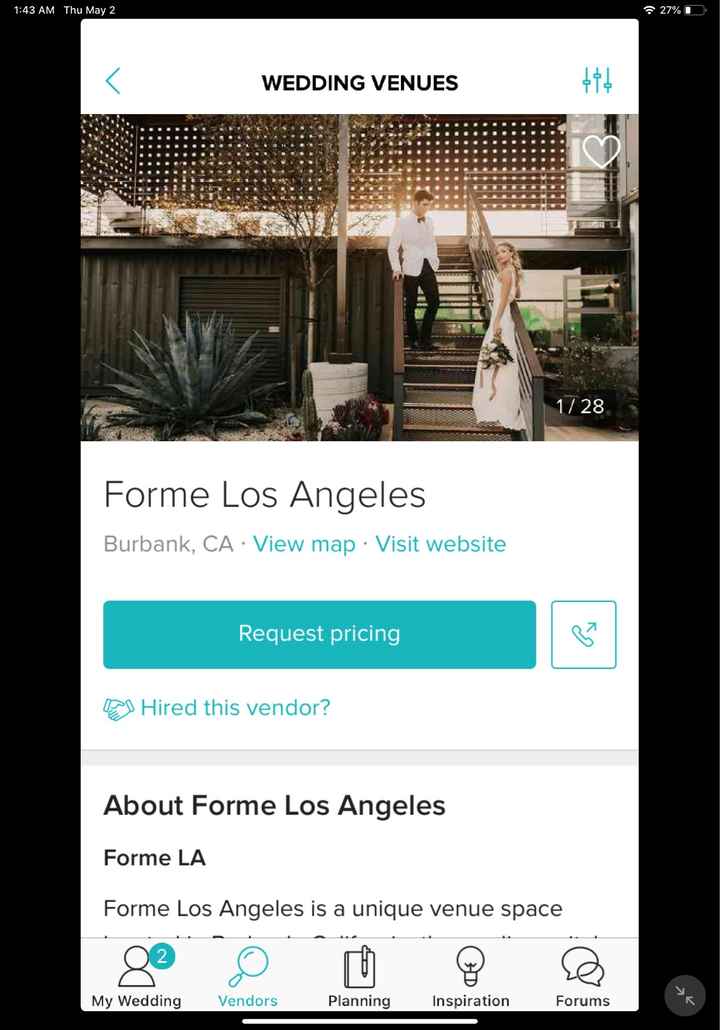The image size is (720, 1030).
Task: Open the filter settings icon
Action: tap(597, 81)
